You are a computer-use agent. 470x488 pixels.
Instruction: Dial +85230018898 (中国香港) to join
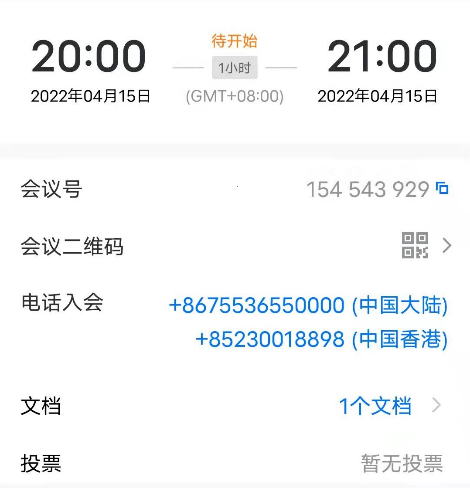click(321, 339)
